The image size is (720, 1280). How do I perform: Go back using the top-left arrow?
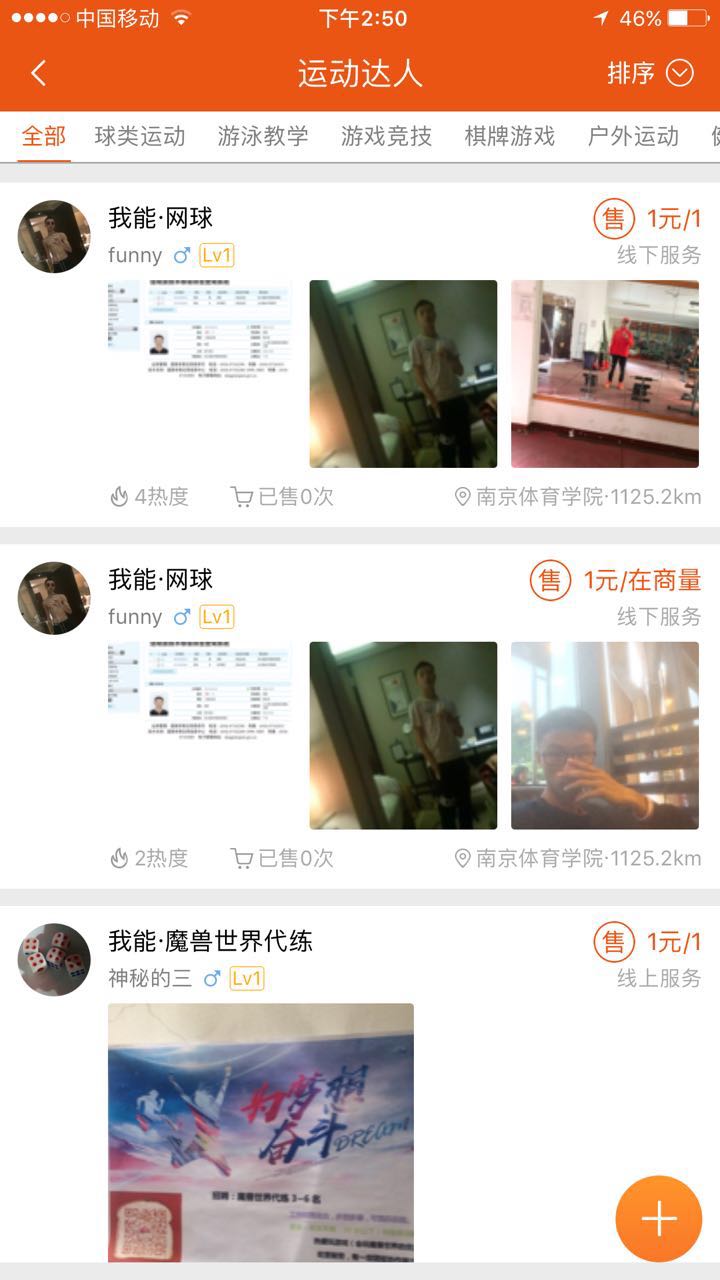click(x=39, y=73)
